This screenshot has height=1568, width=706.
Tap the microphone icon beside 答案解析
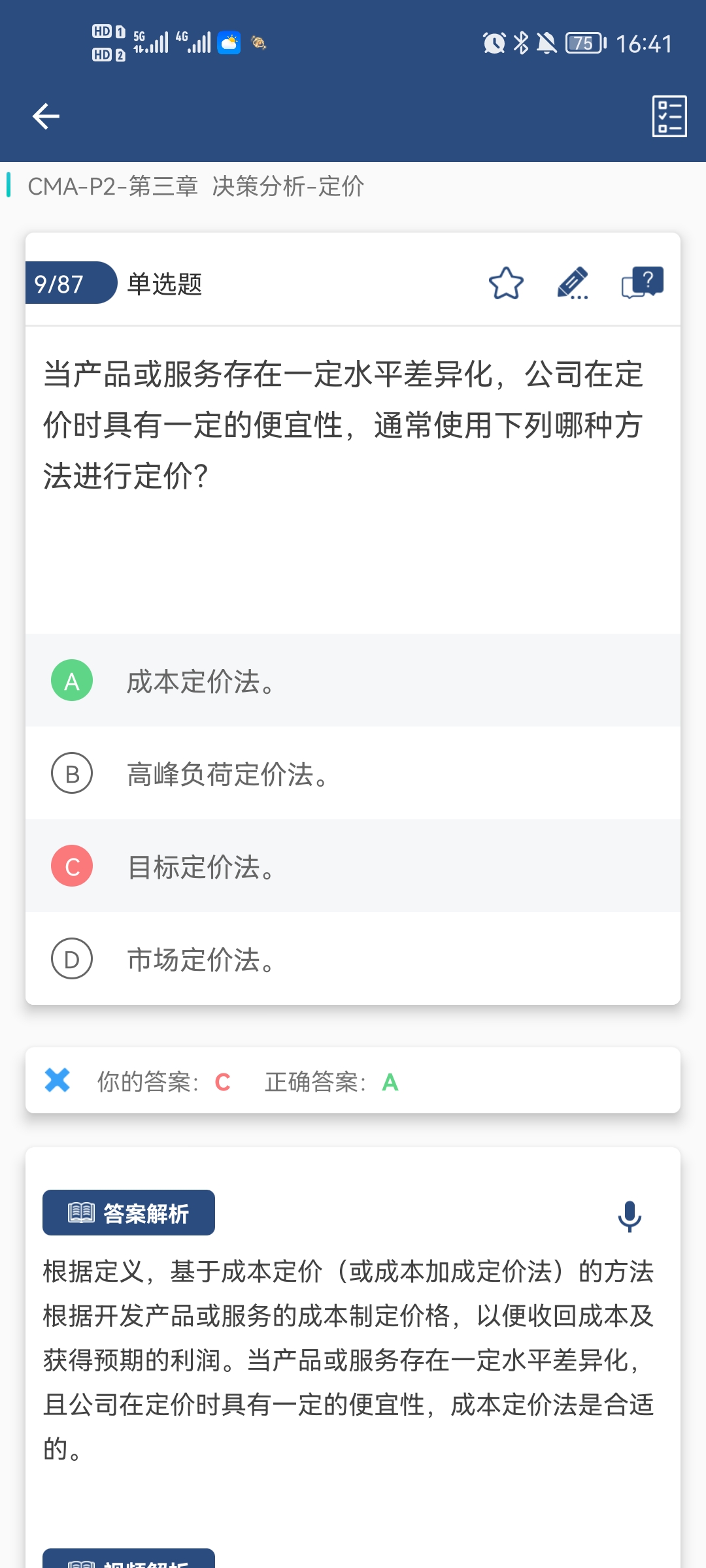tap(630, 1216)
